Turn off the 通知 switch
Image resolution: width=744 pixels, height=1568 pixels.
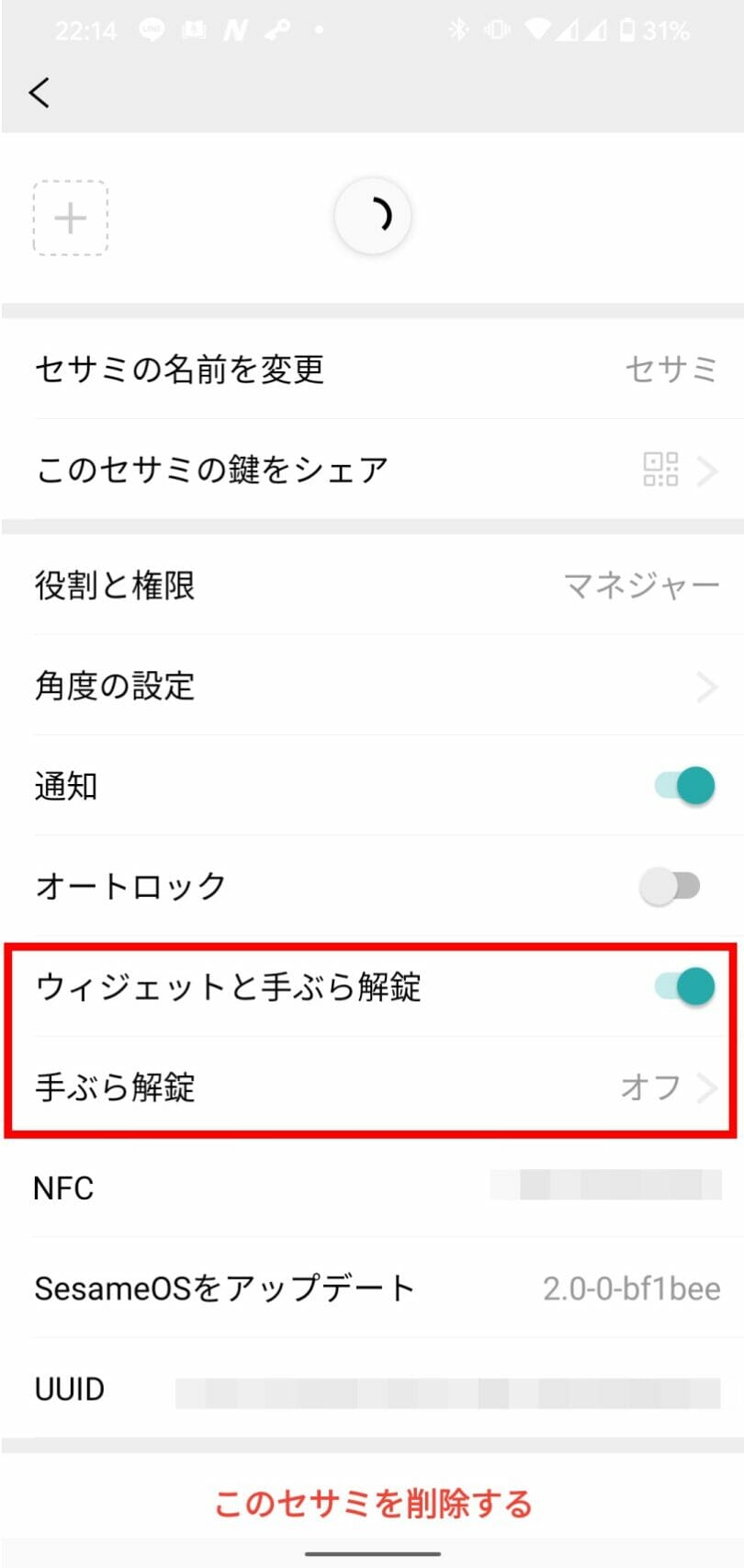(x=684, y=786)
